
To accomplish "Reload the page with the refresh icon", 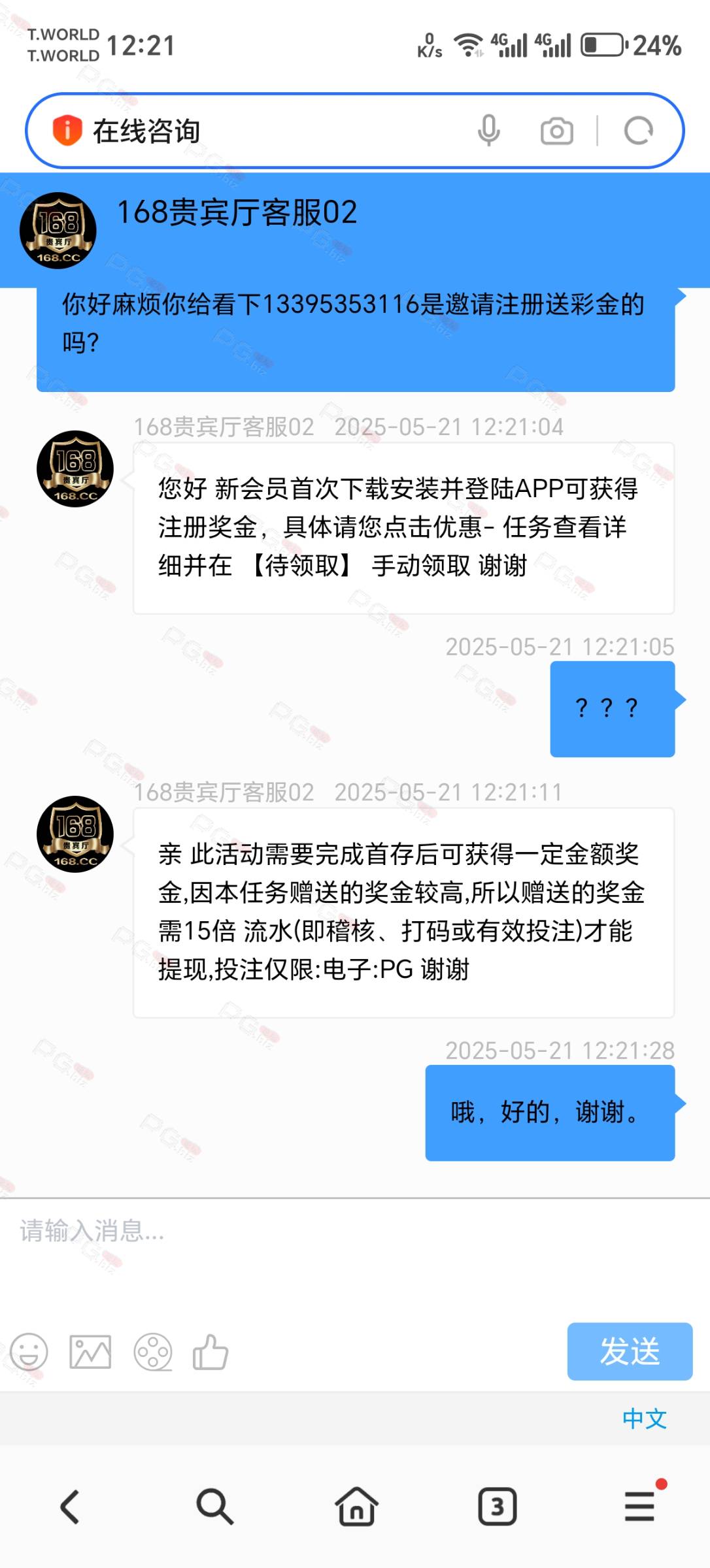I will click(x=639, y=131).
